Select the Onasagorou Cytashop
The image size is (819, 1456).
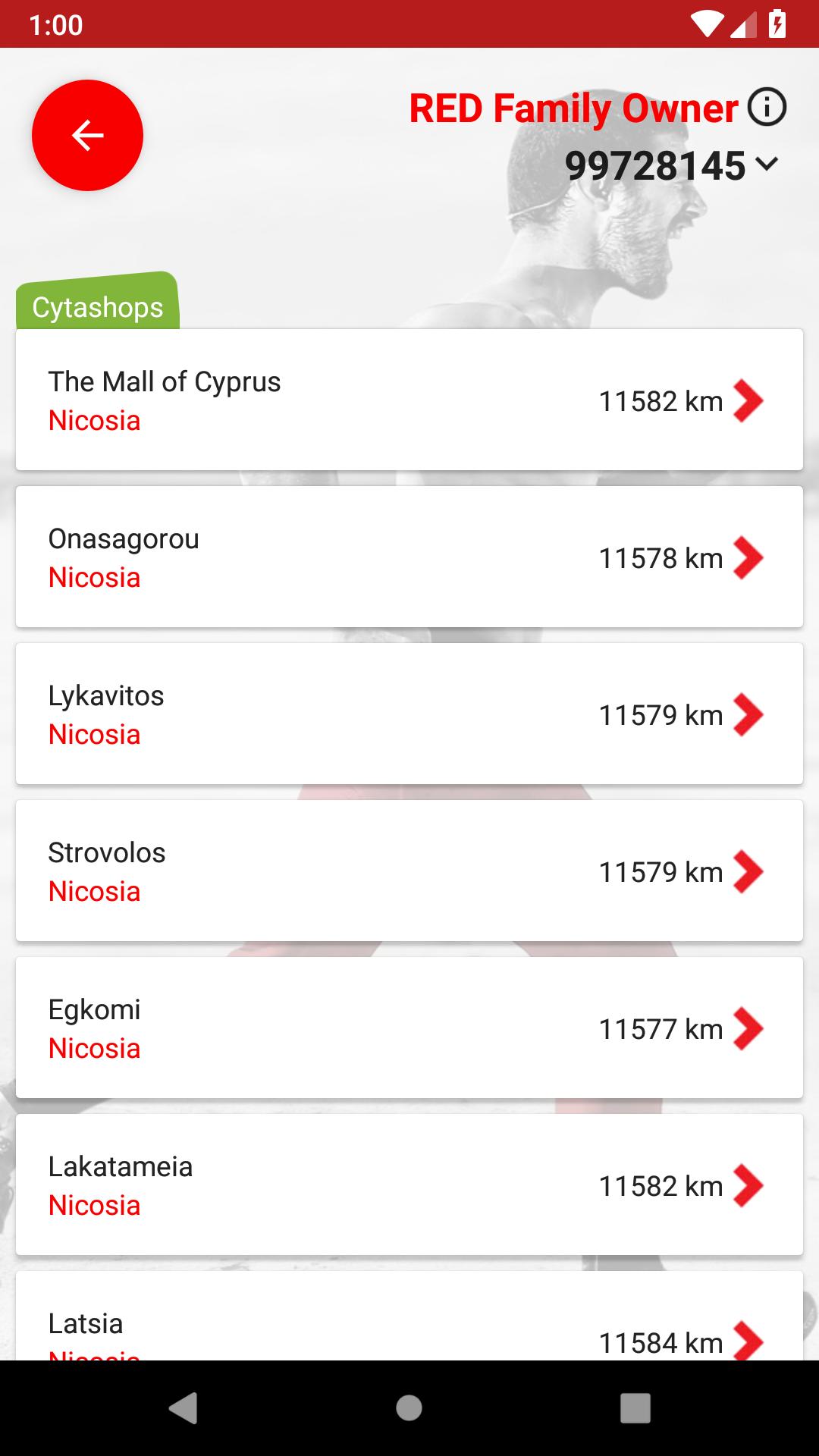[x=409, y=557]
